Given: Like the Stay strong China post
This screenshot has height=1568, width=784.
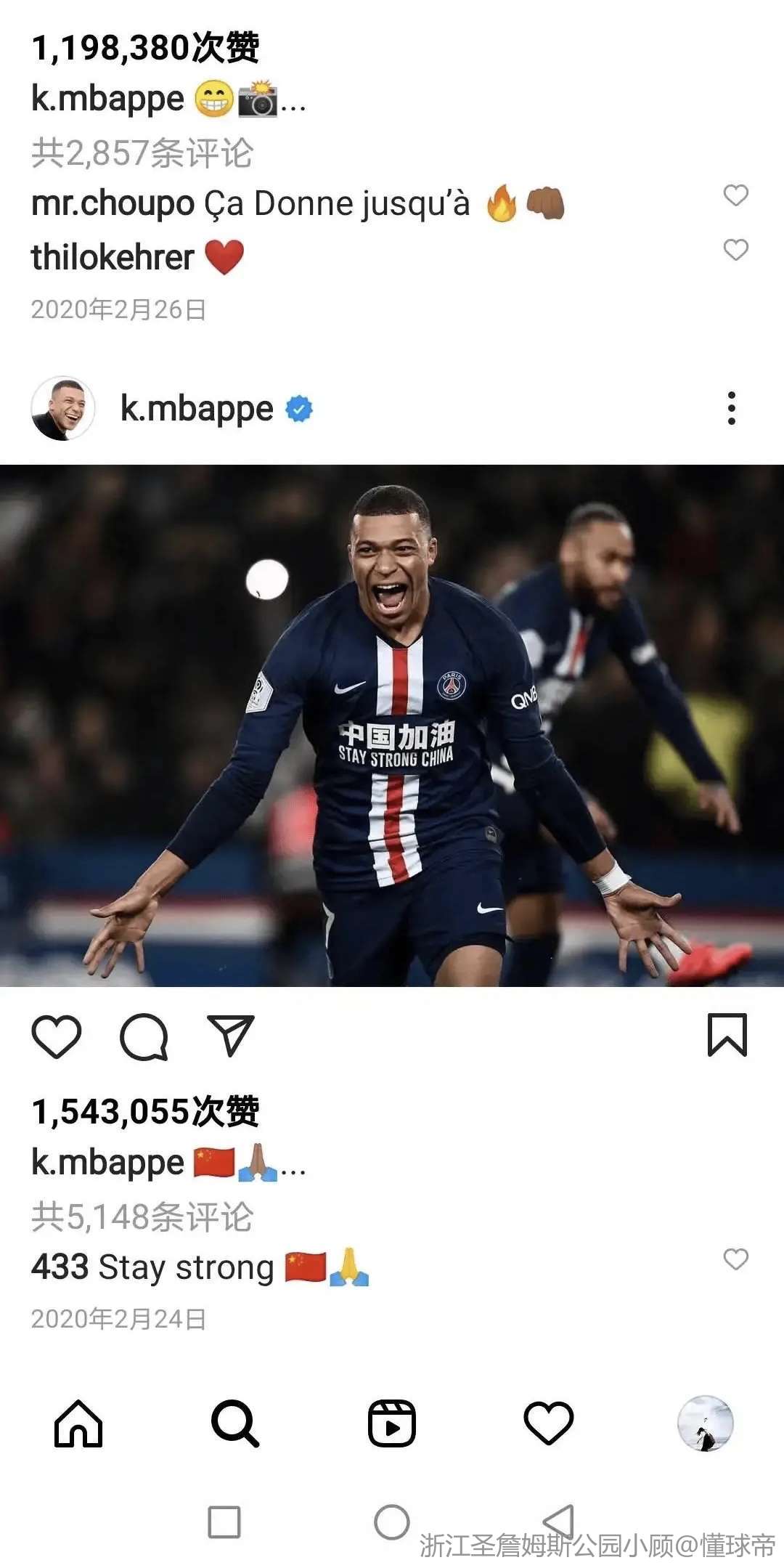Looking at the screenshot, I should [57, 1036].
